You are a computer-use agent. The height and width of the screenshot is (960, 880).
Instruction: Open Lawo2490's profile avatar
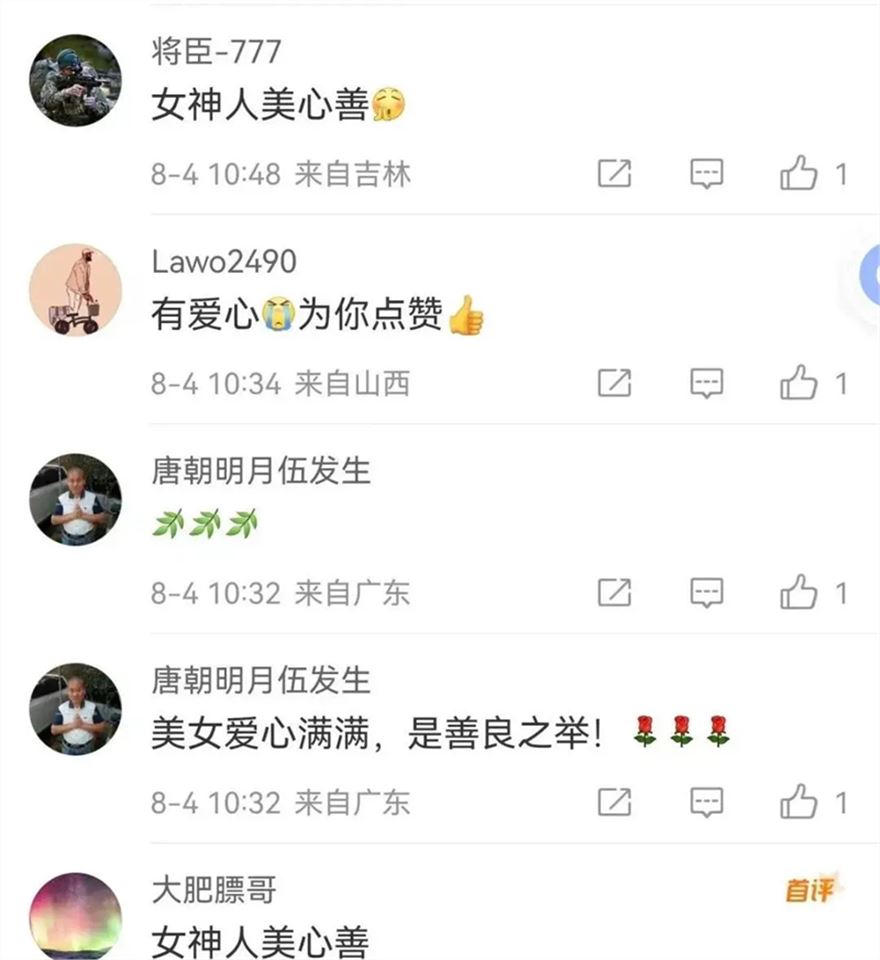pos(76,290)
